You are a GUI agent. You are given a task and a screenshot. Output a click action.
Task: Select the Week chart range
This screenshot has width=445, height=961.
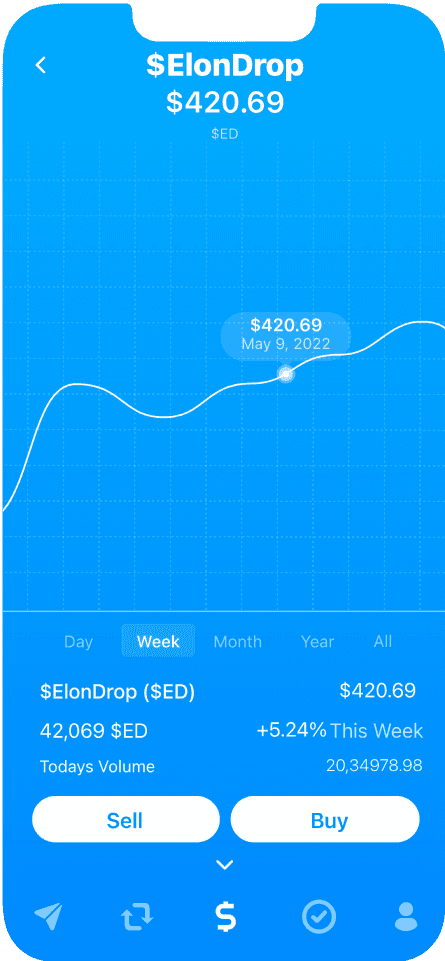[x=158, y=641]
